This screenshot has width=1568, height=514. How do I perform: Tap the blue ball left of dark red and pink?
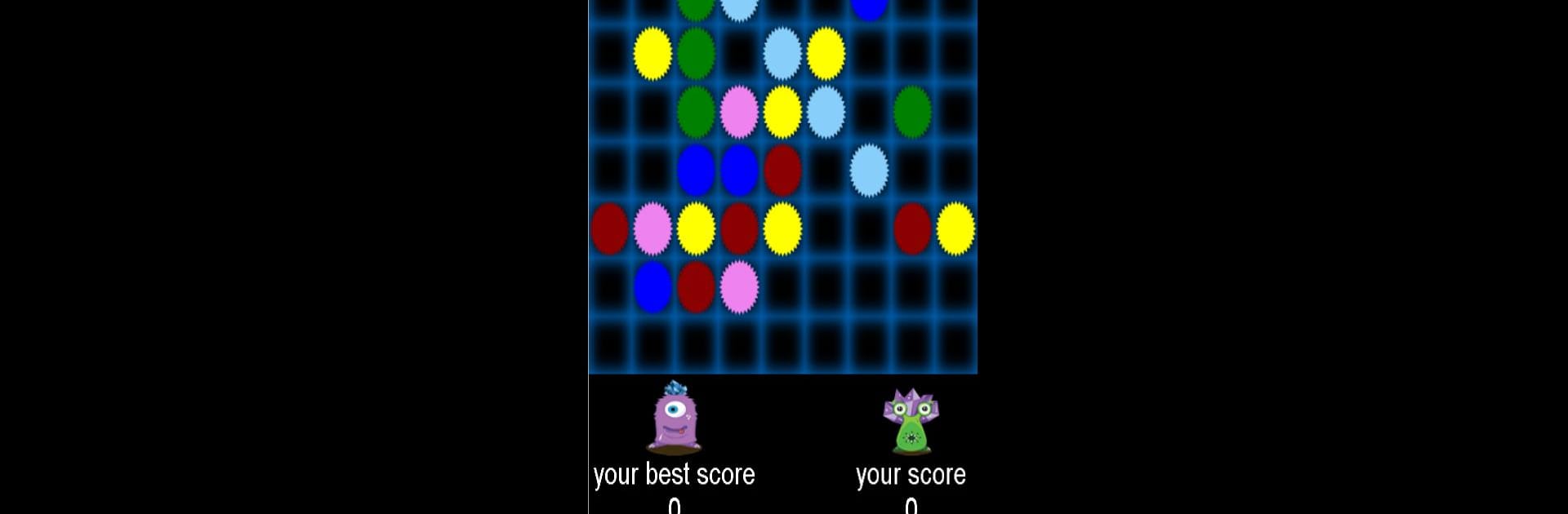[653, 286]
